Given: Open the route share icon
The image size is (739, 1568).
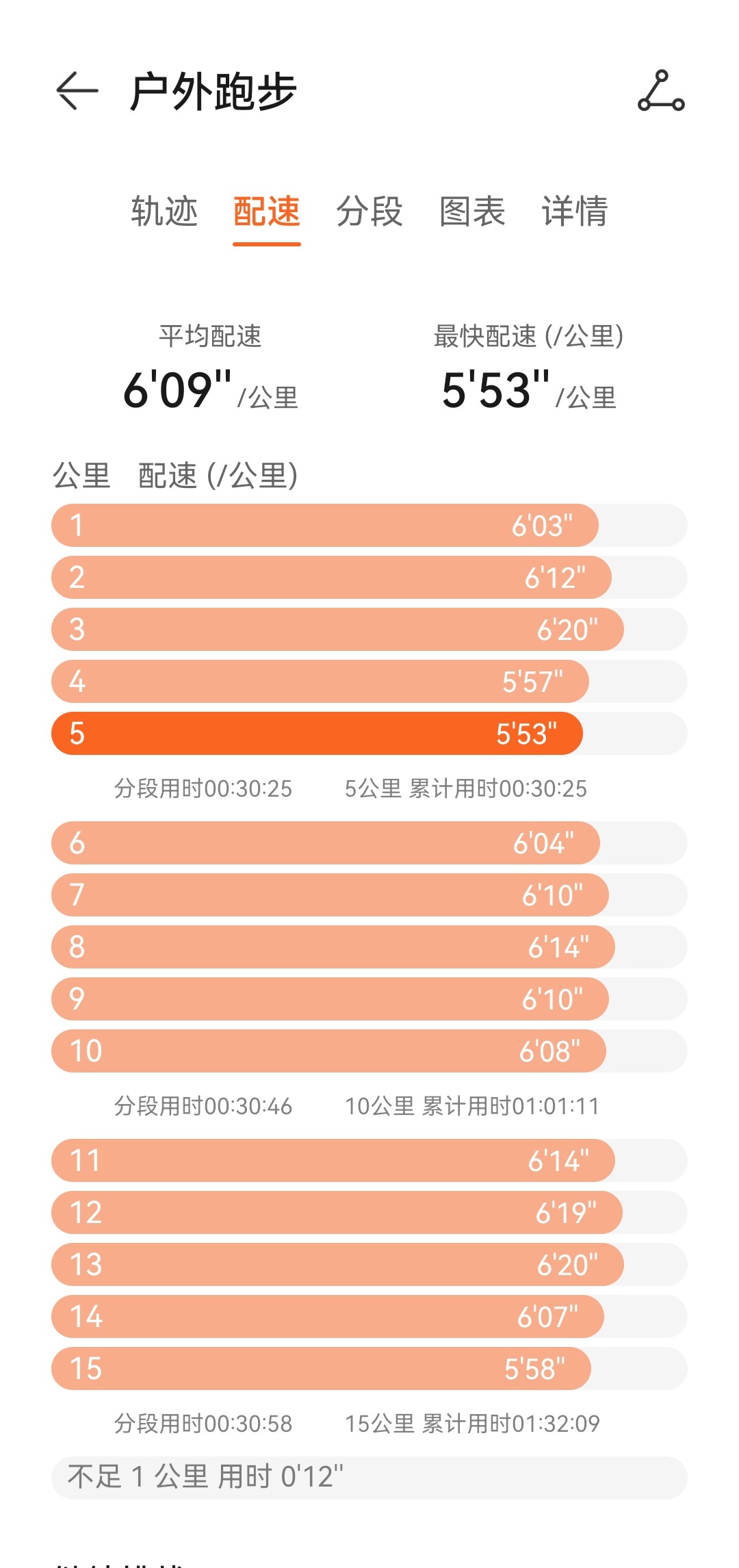Looking at the screenshot, I should tap(661, 91).
